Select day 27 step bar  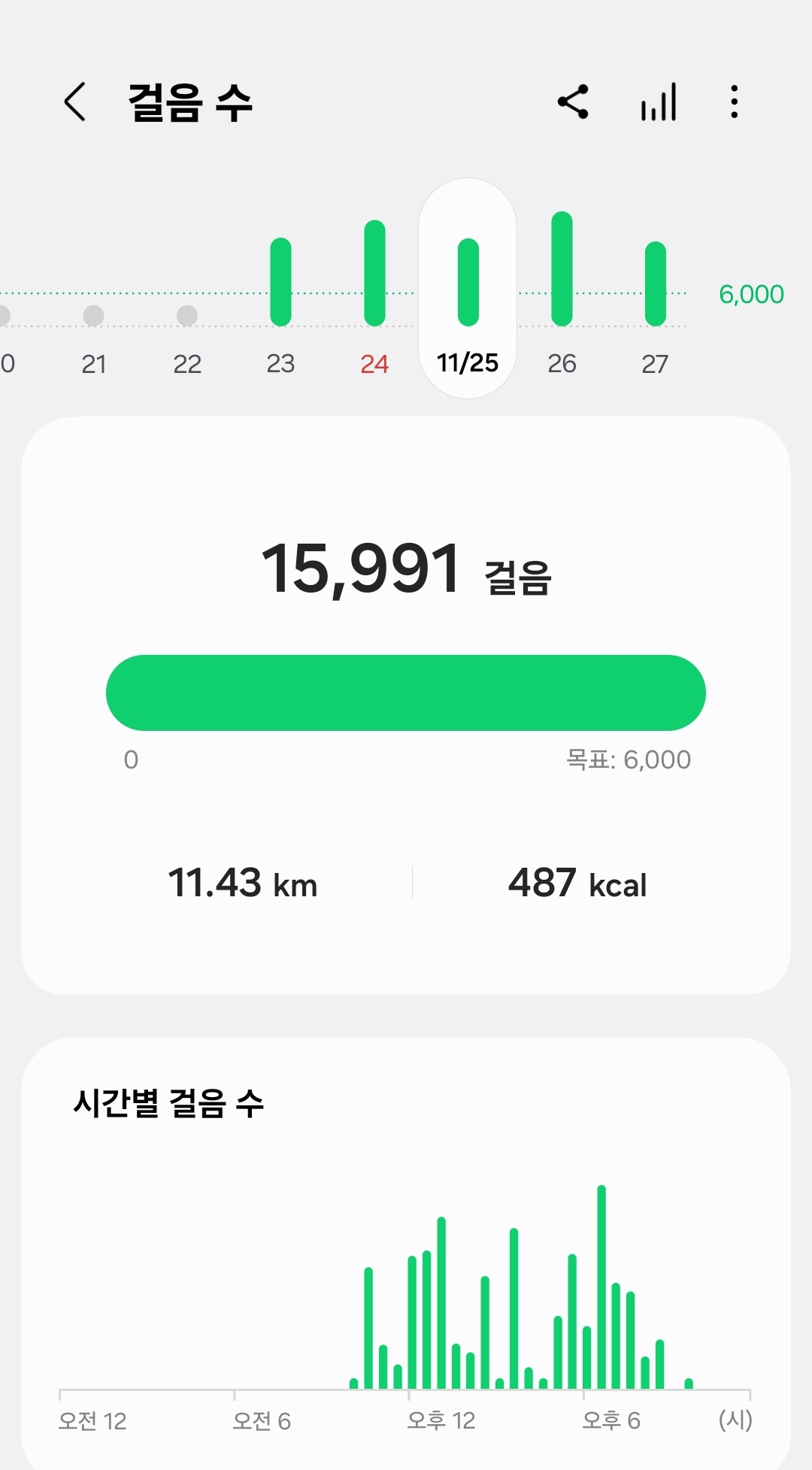click(x=656, y=283)
